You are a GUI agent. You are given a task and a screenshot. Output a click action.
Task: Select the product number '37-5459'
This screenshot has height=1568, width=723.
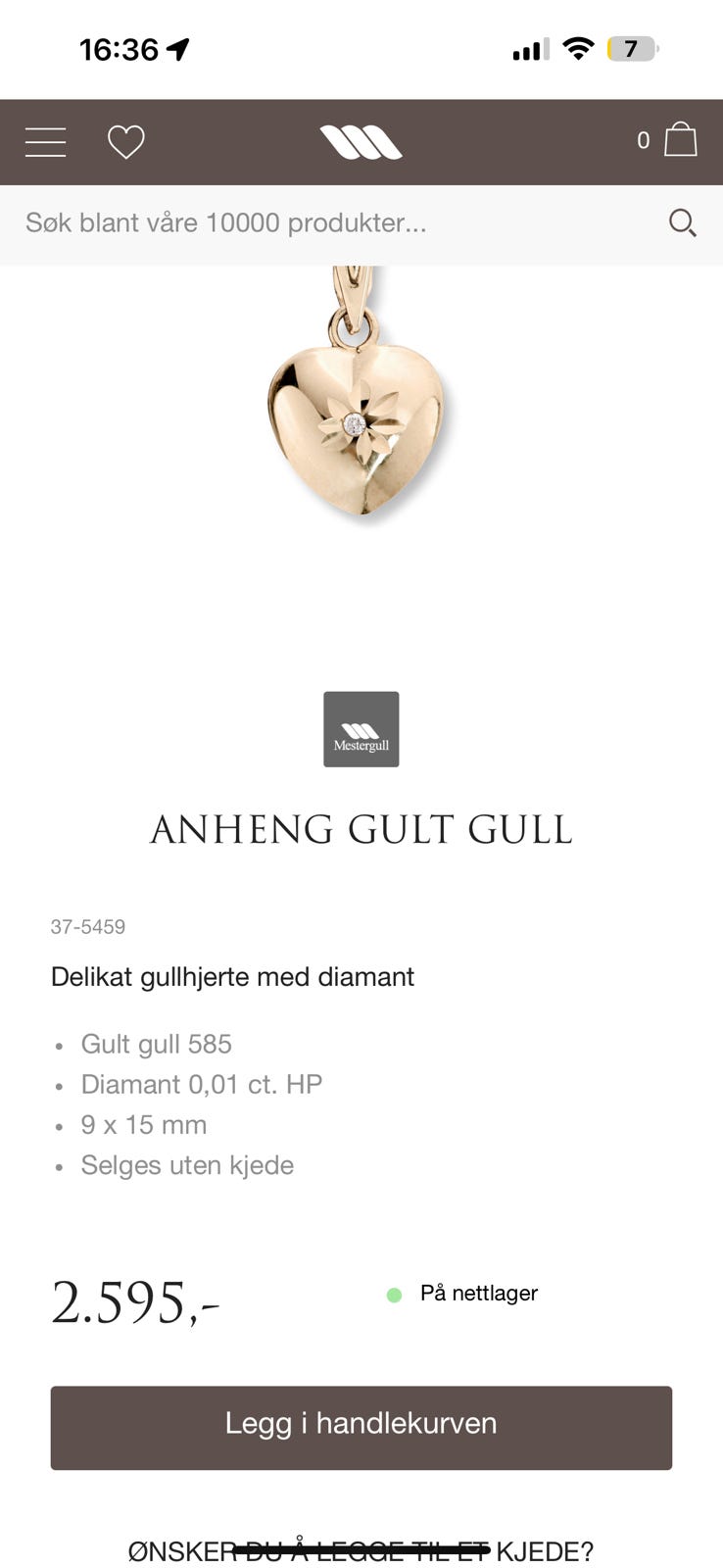[x=89, y=926]
